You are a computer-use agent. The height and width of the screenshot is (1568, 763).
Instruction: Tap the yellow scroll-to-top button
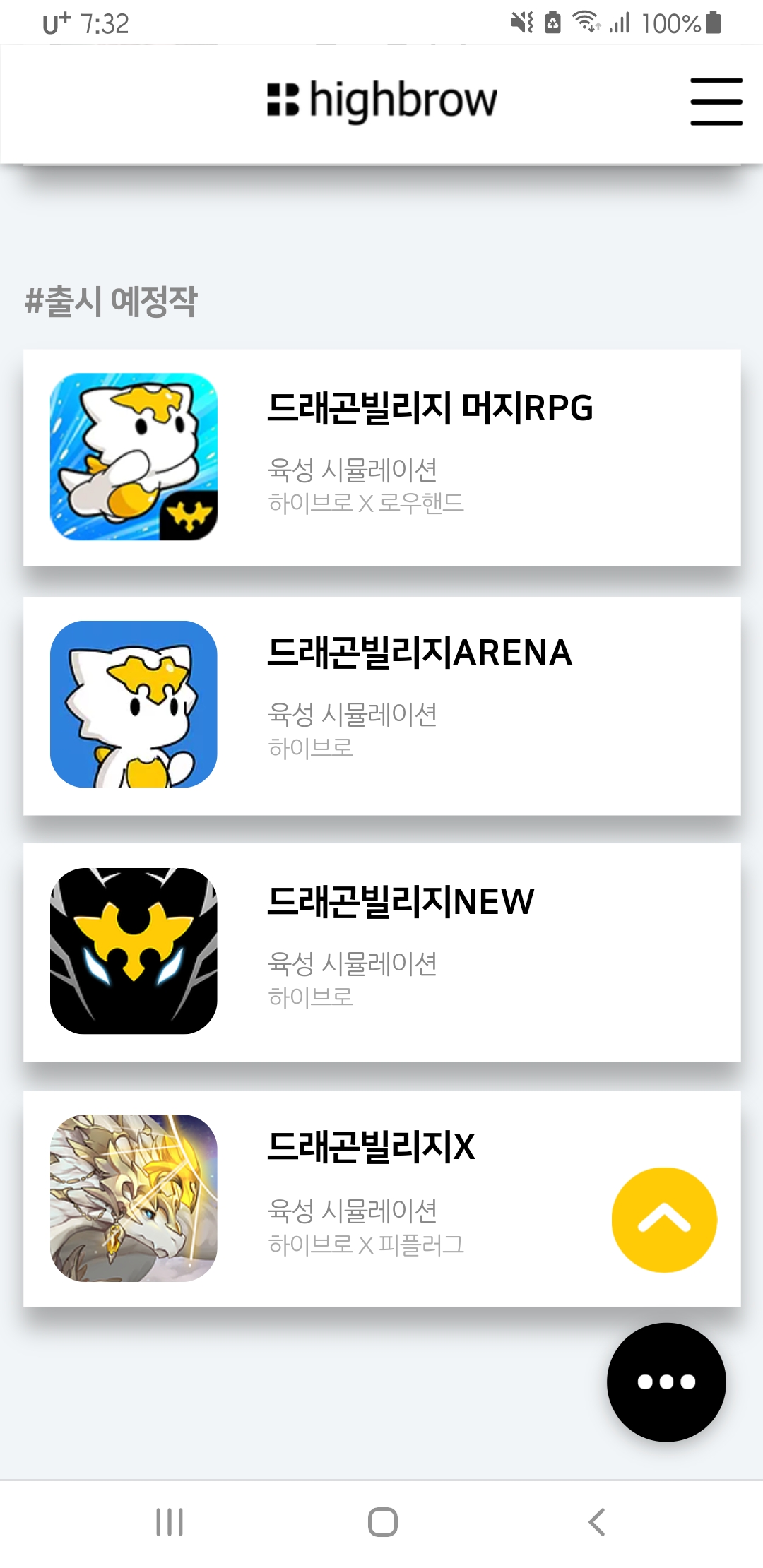click(x=664, y=1220)
